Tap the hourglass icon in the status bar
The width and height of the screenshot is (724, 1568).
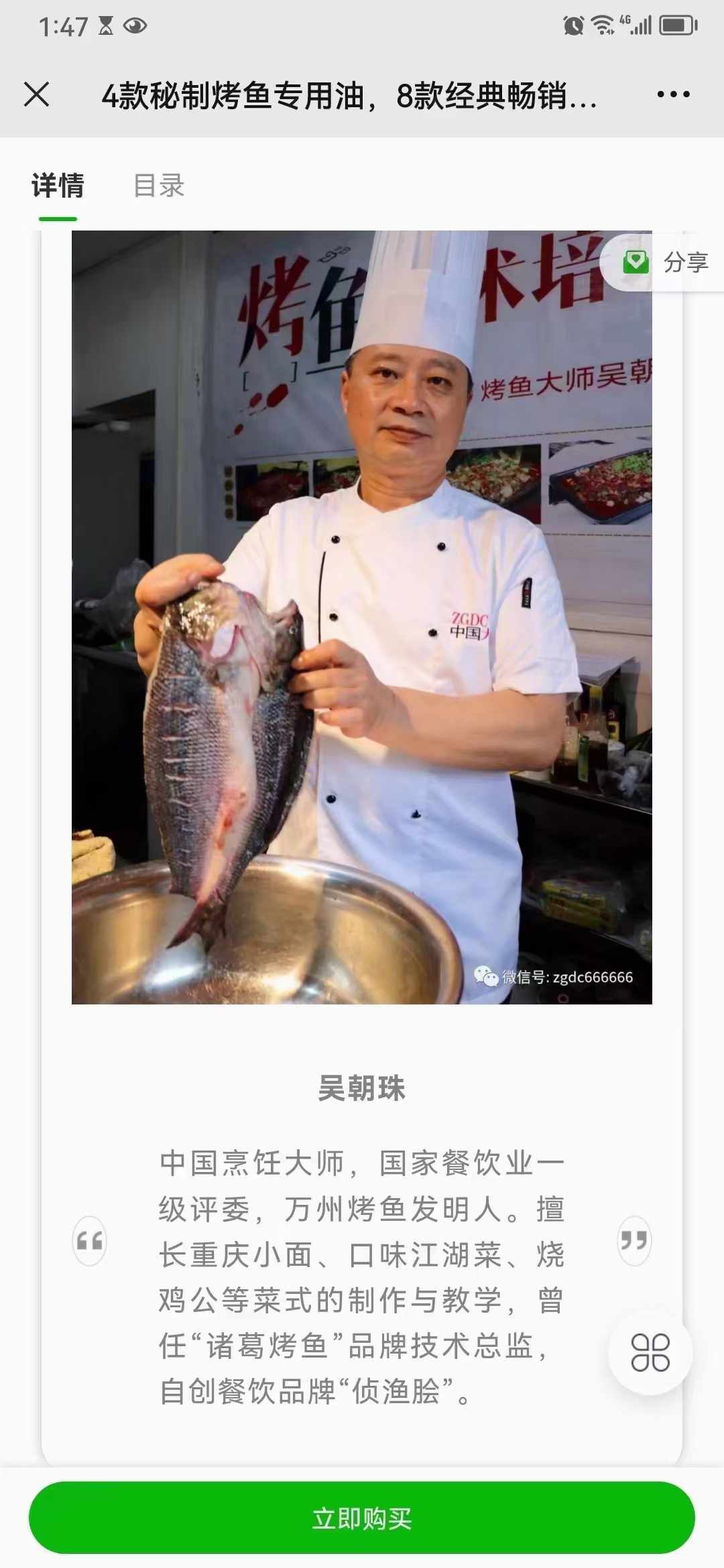(x=107, y=25)
